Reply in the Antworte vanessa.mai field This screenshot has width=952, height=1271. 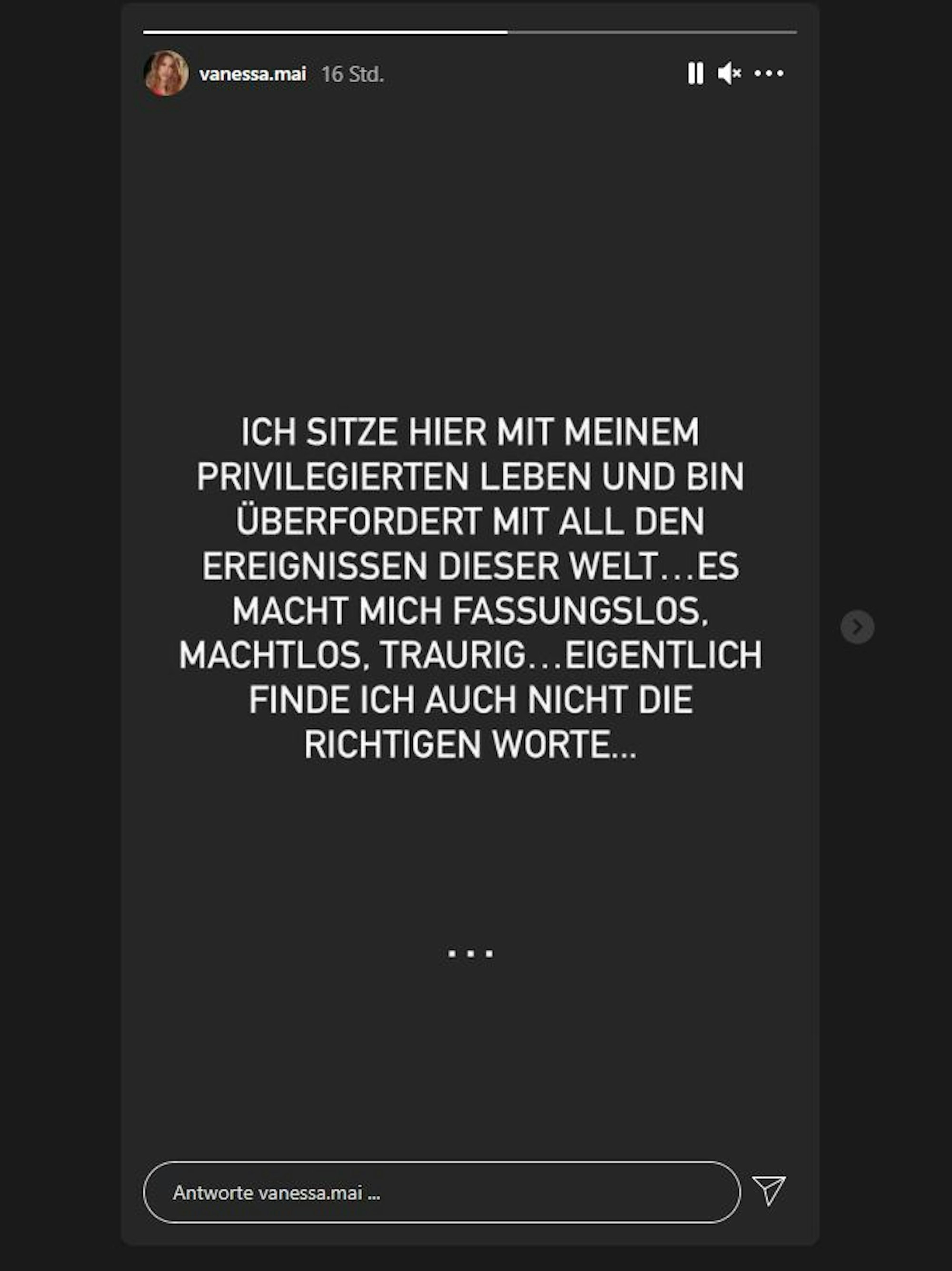(441, 1192)
